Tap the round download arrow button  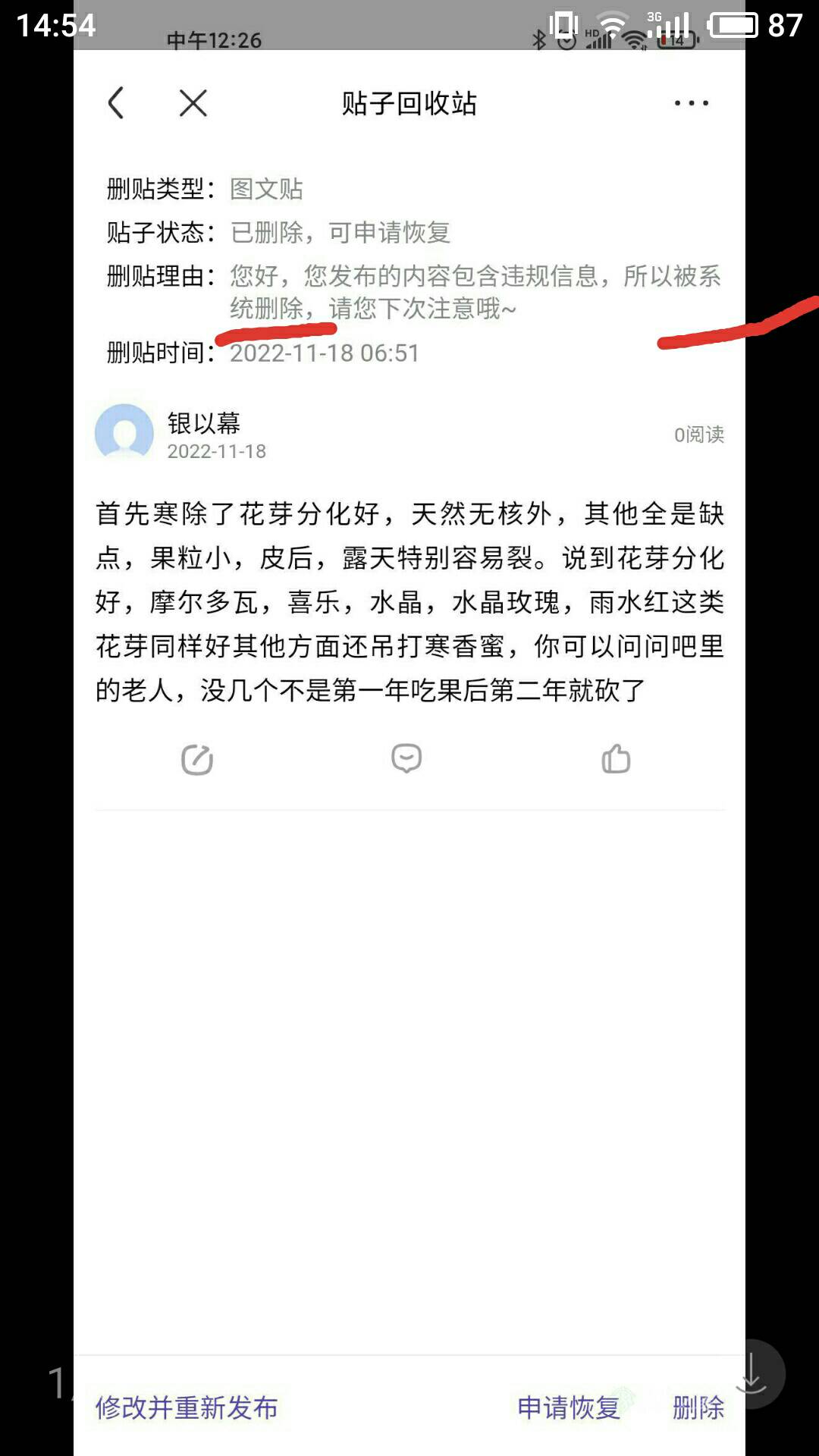coord(752,1373)
